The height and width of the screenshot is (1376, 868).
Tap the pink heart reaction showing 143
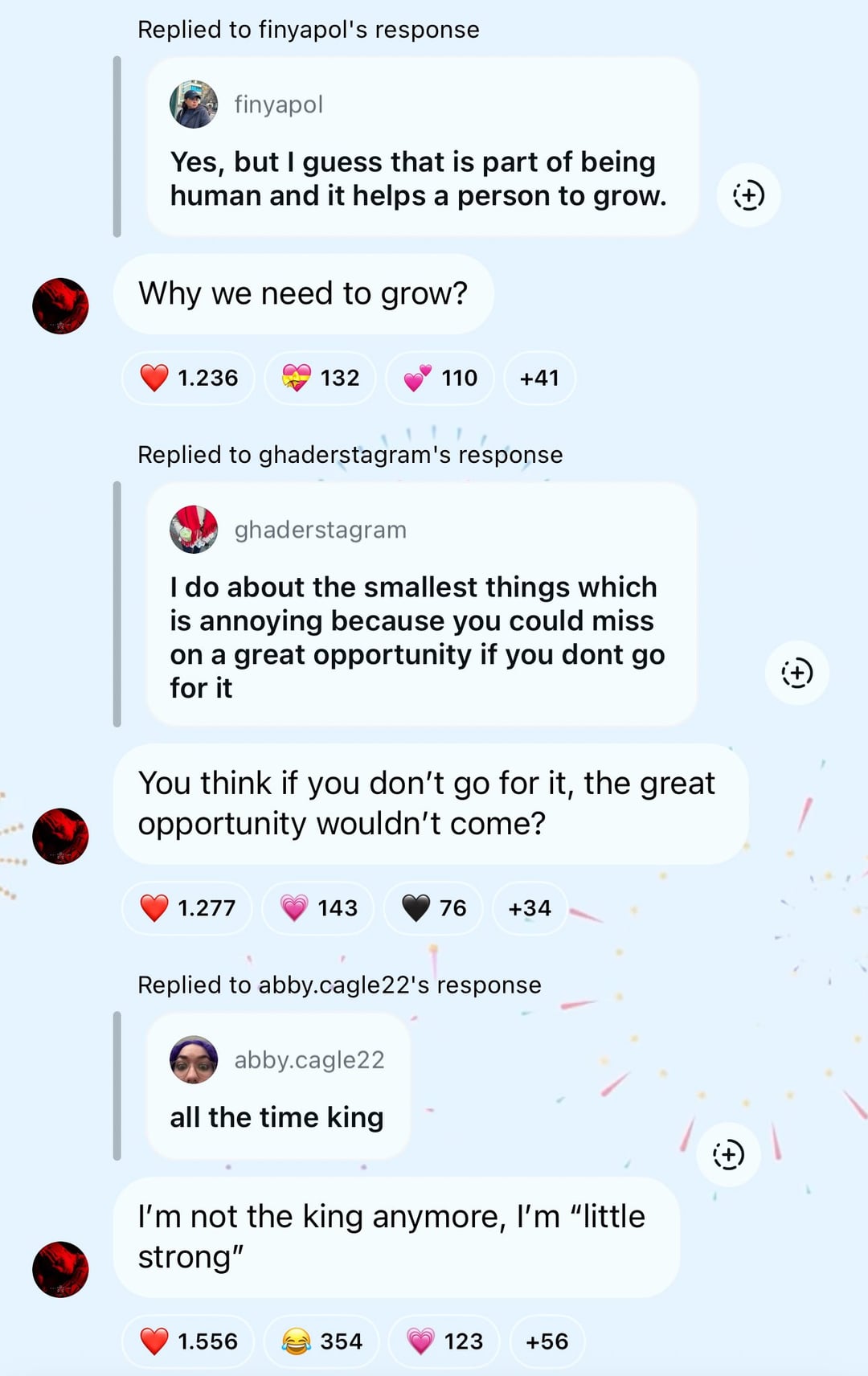318,908
